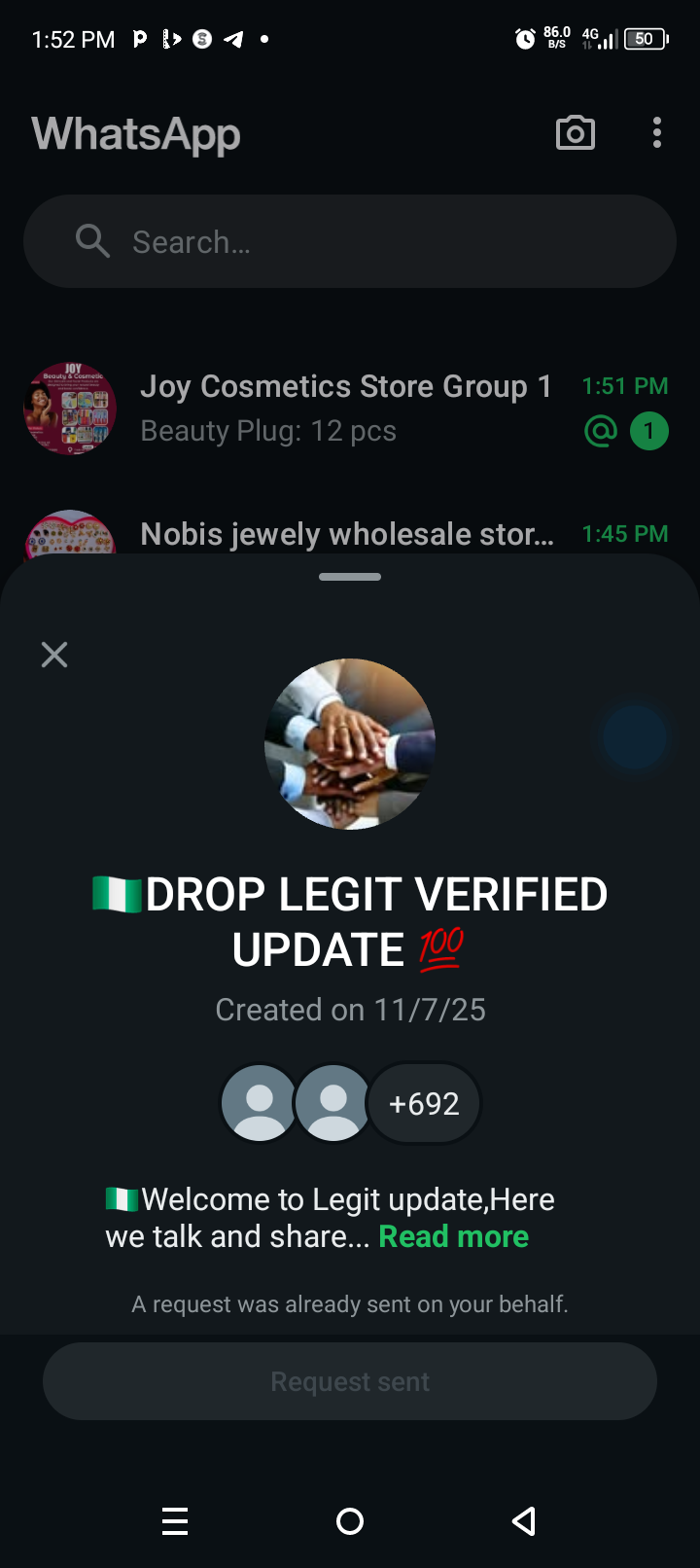View the +692 group members
The width and height of the screenshot is (700, 1568).
[424, 1103]
